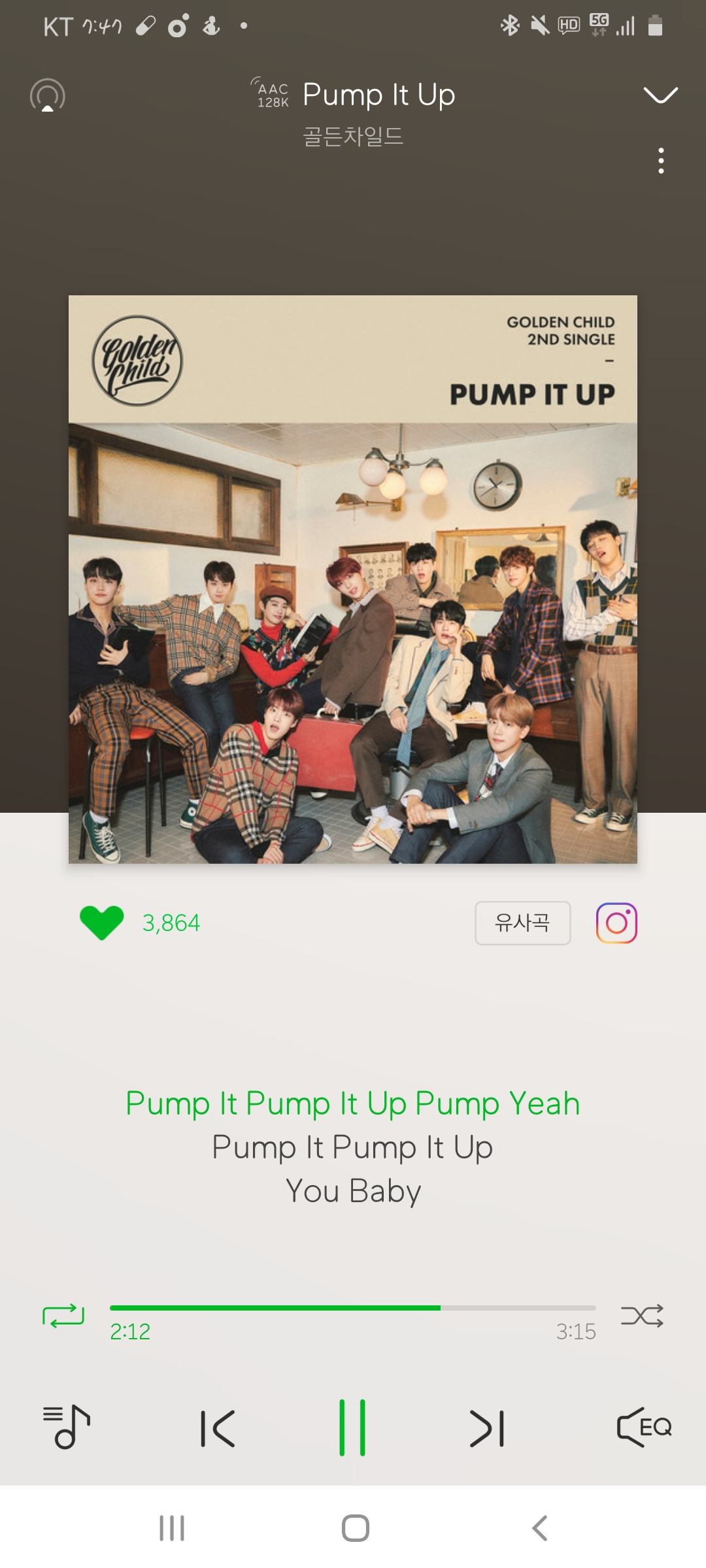Unlike the song with the green heart
Screen dimensions: 706x1568
tap(101, 923)
